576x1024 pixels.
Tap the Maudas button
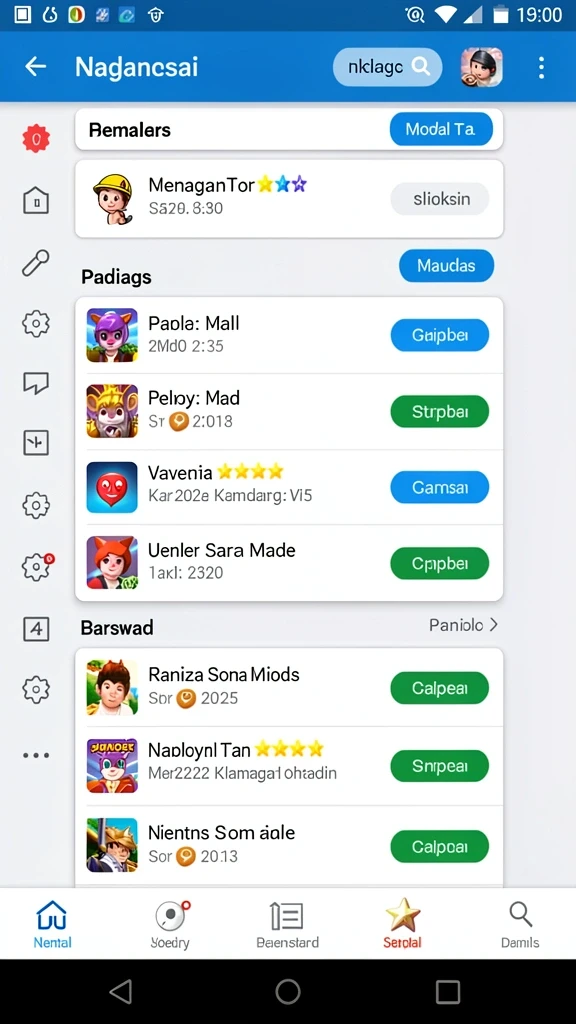point(446,266)
